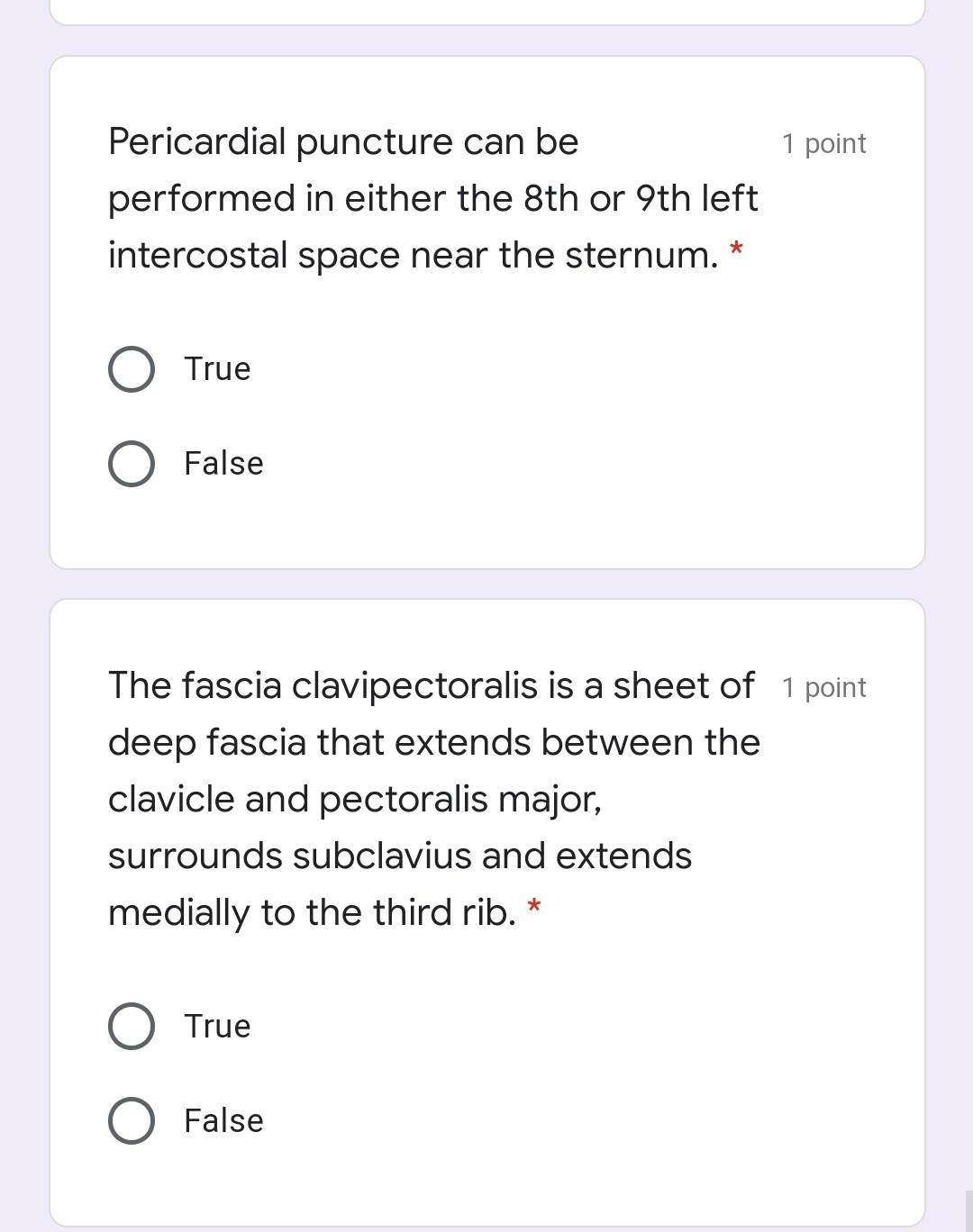Choose False for the fascia clavipectoralis question

[132, 1121]
